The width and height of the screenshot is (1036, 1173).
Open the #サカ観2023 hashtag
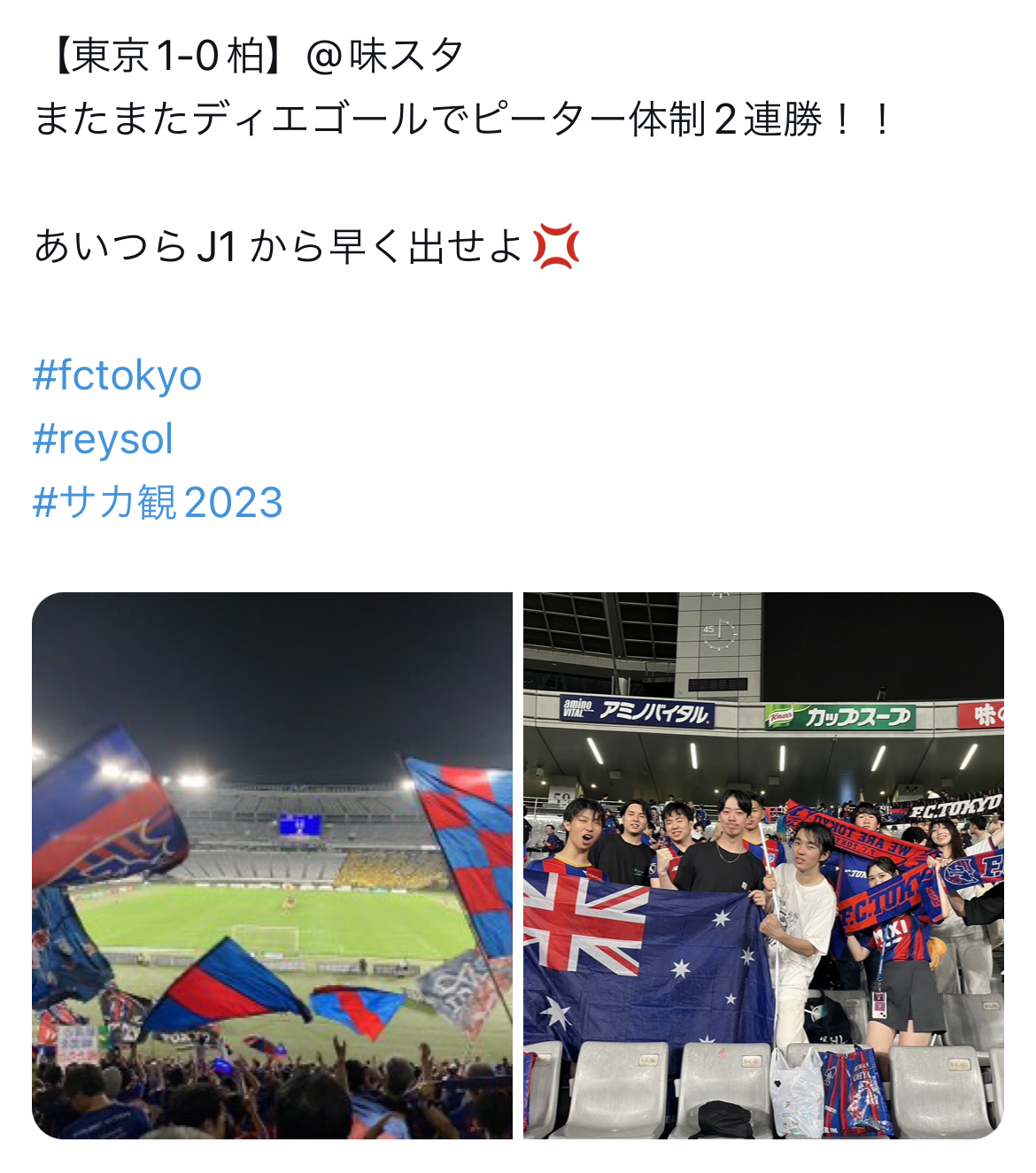point(158,502)
